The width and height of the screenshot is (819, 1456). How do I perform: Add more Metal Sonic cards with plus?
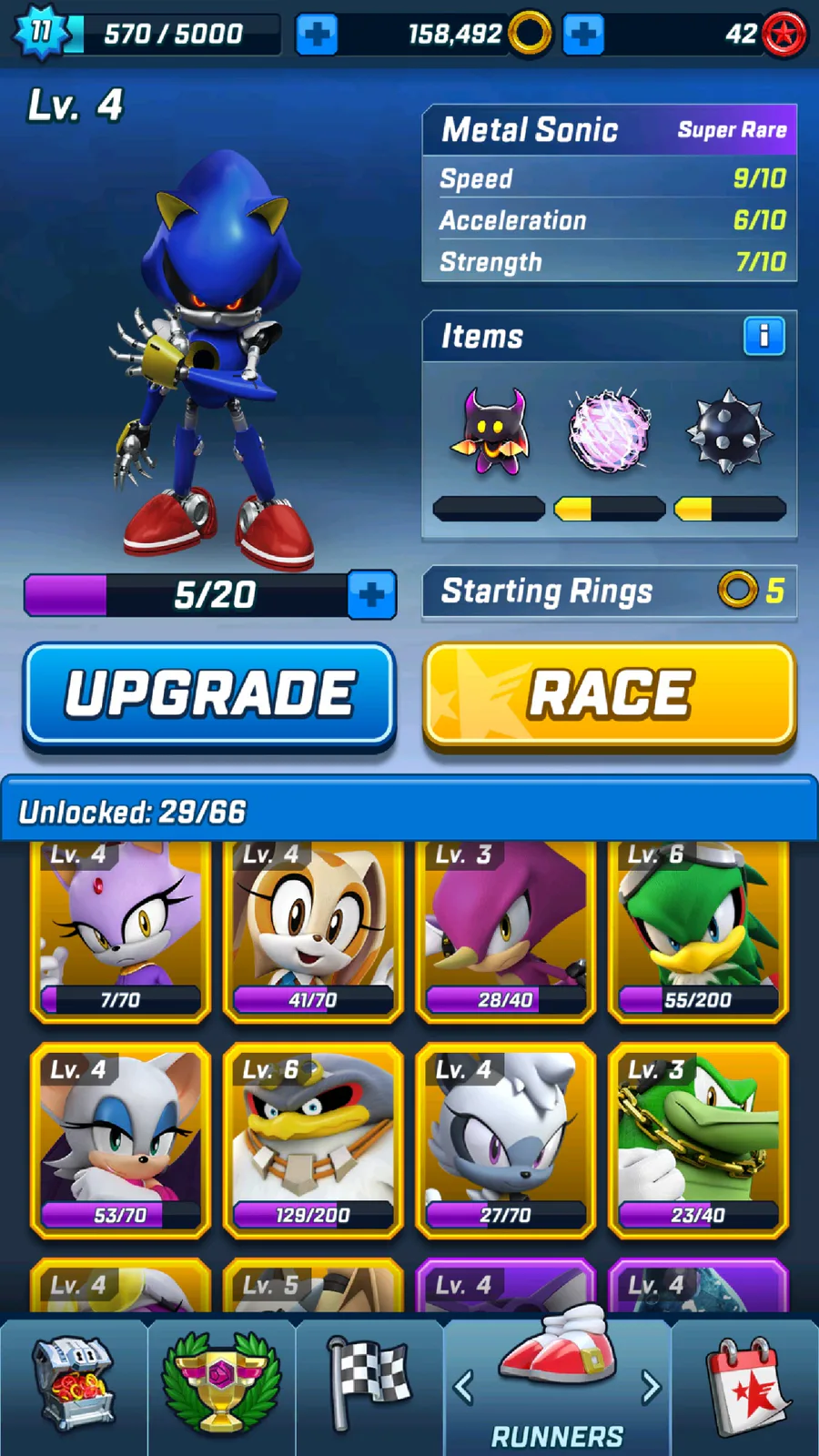371,595
